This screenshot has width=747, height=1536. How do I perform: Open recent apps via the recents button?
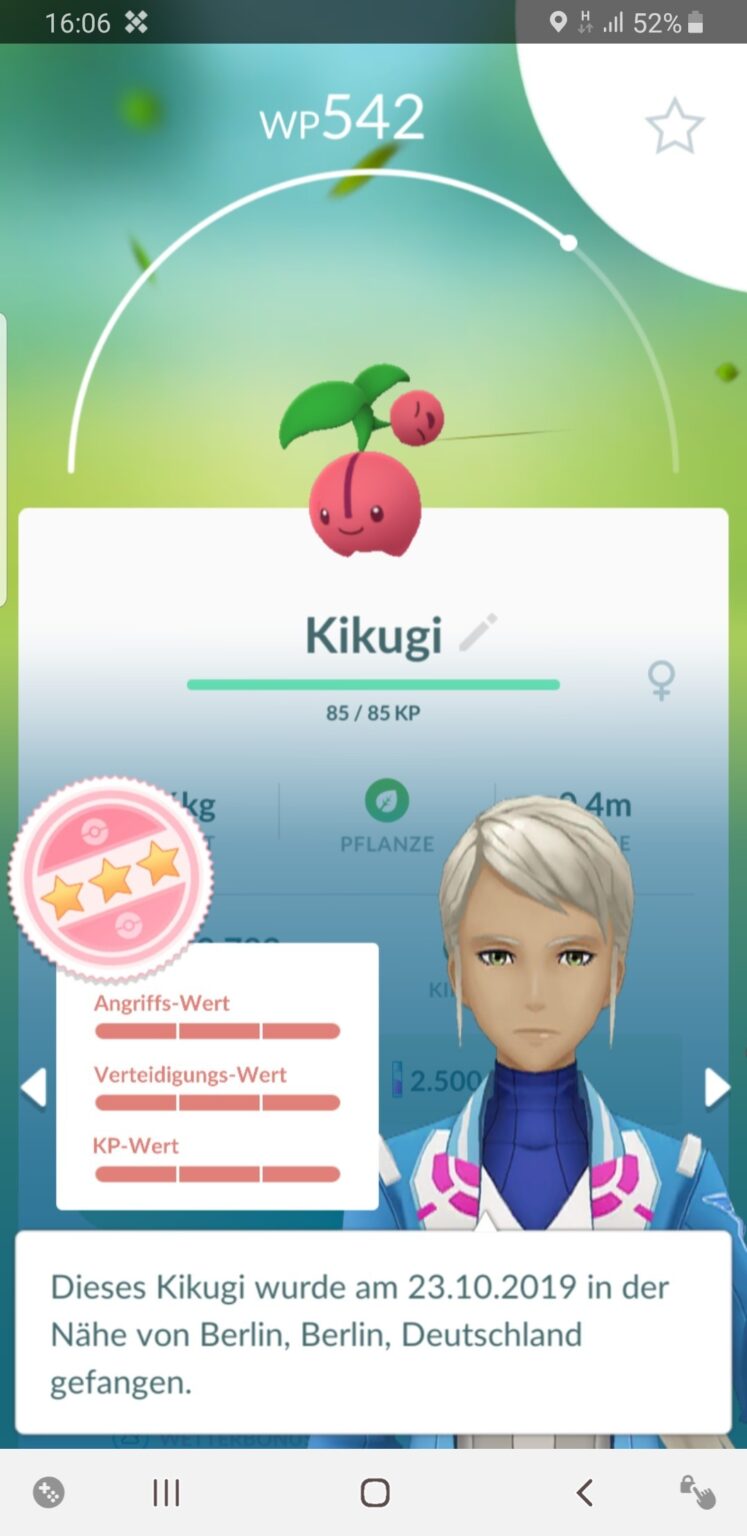(x=164, y=1491)
